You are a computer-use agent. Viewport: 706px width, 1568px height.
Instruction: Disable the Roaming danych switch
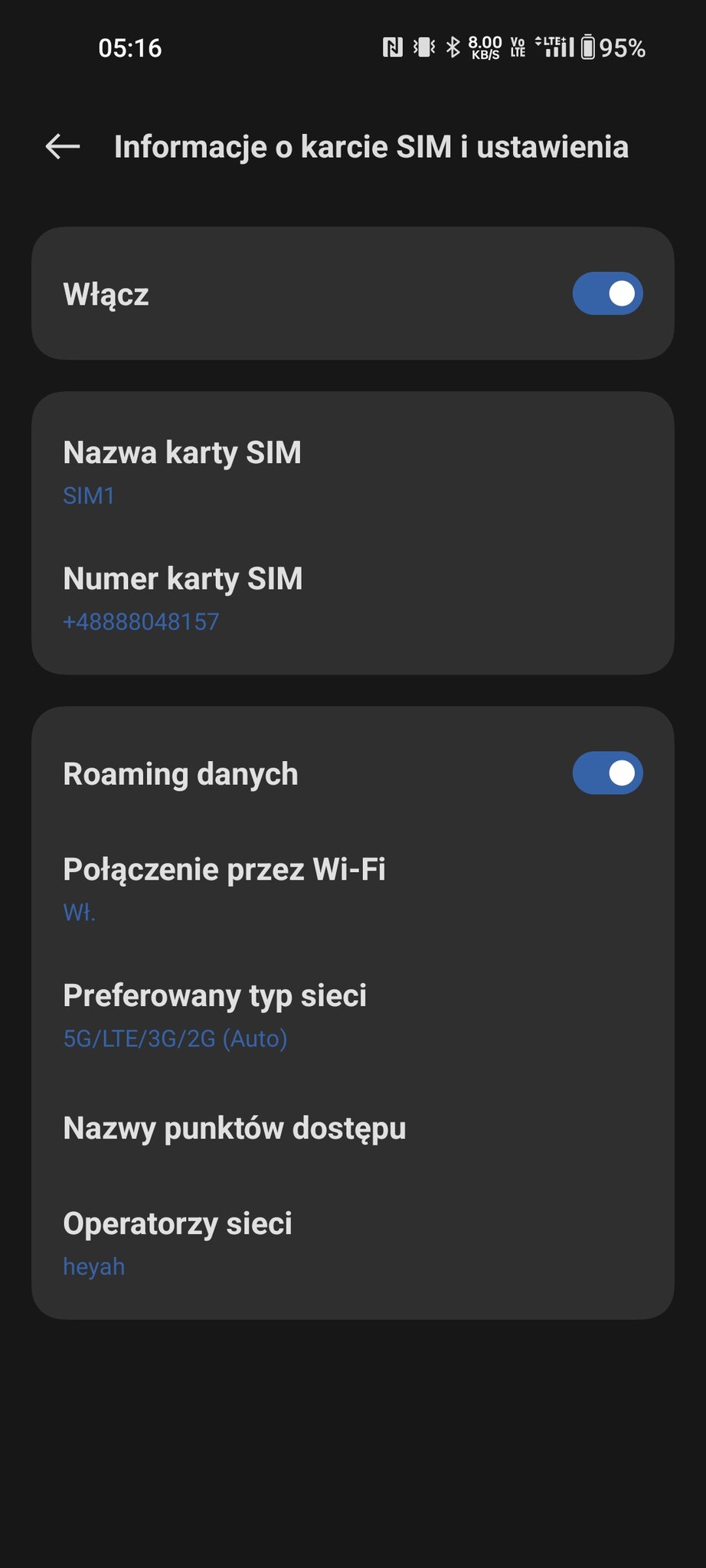[607, 773]
